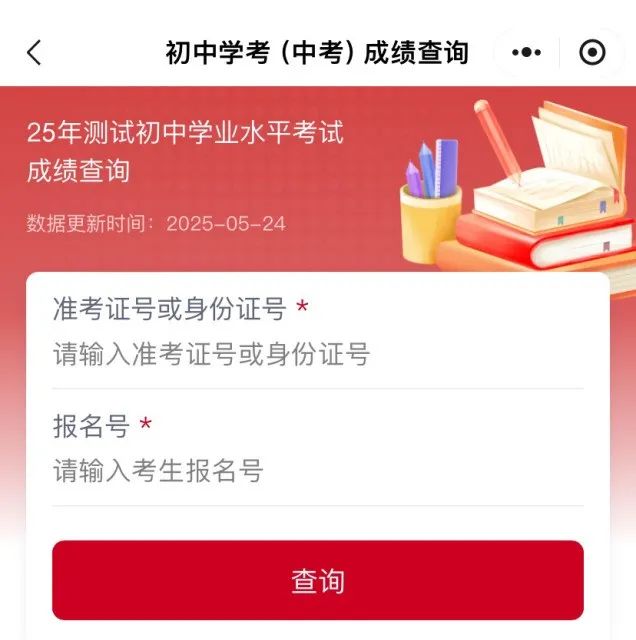The width and height of the screenshot is (636, 640).
Task: Close the mini program with the circle icon
Action: (x=593, y=53)
